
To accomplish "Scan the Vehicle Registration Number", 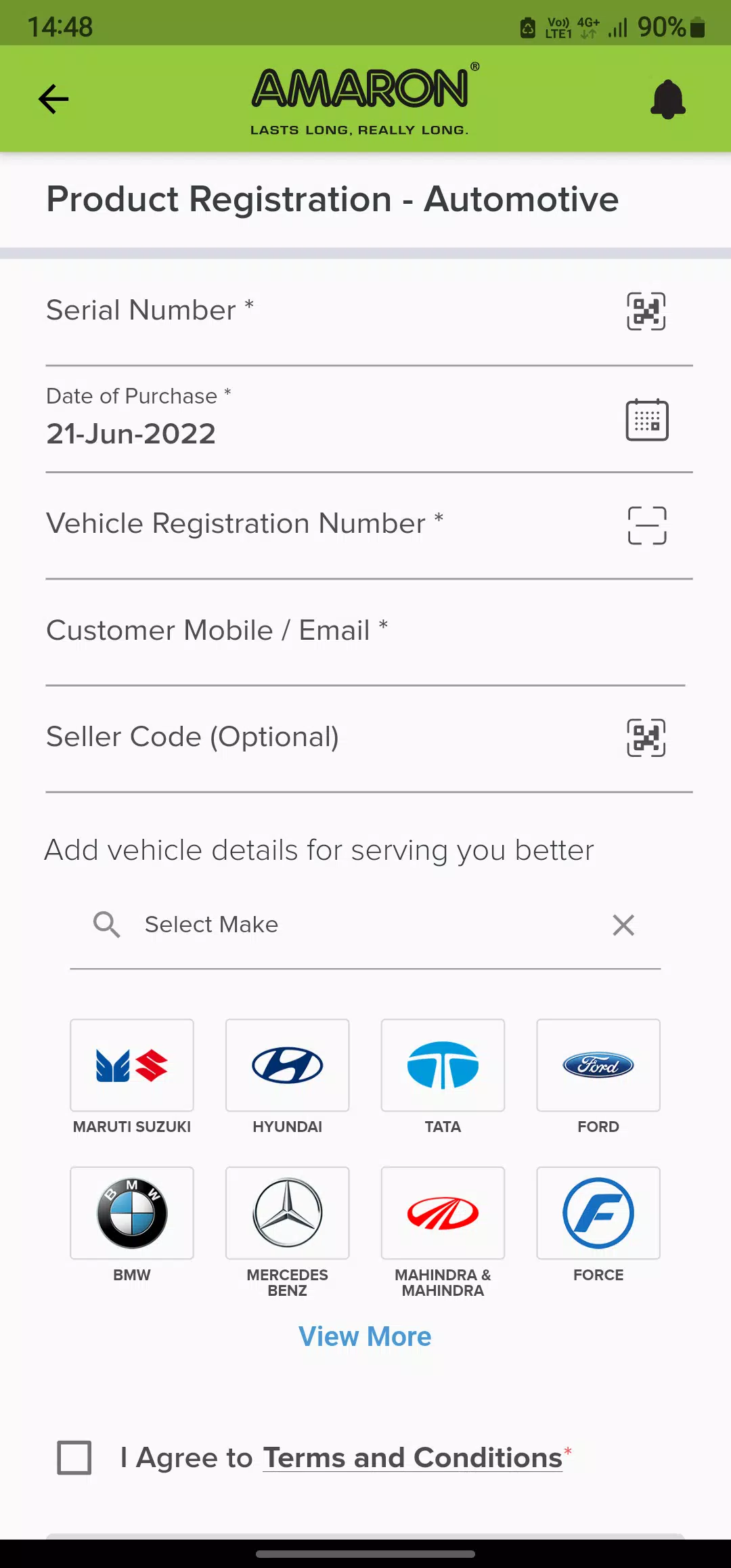I will [x=647, y=525].
